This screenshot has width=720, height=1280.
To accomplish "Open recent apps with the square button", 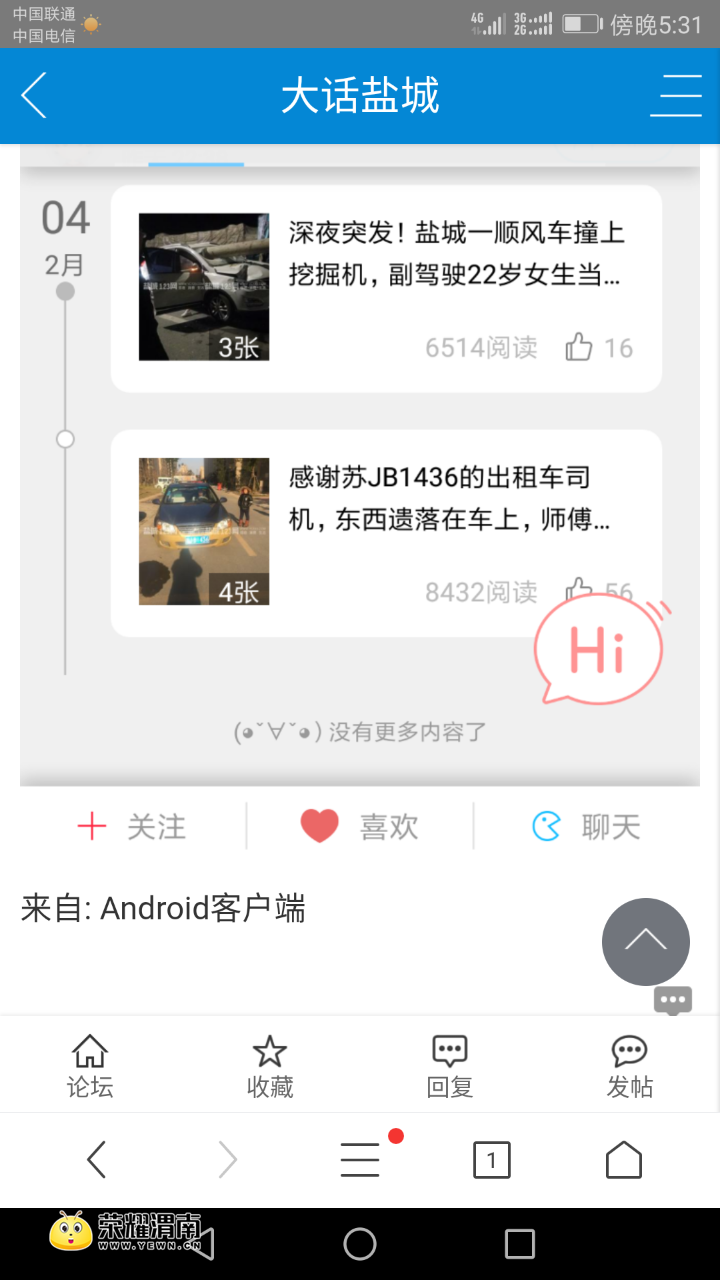I will pos(520,1244).
